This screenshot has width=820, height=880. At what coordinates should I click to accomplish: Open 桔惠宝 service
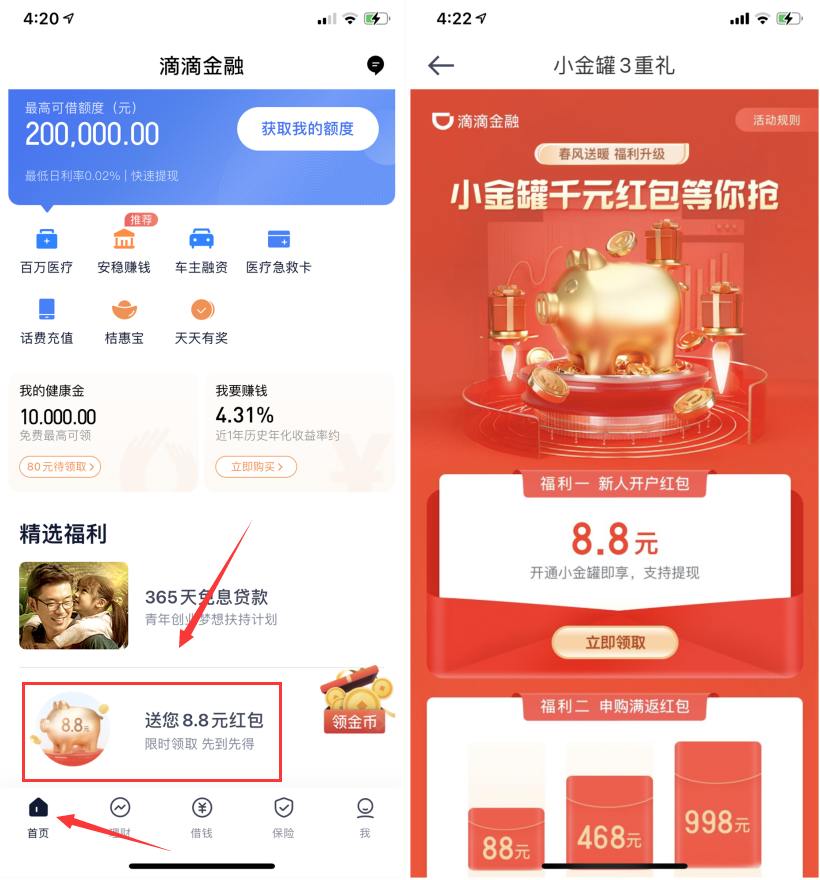(x=124, y=321)
